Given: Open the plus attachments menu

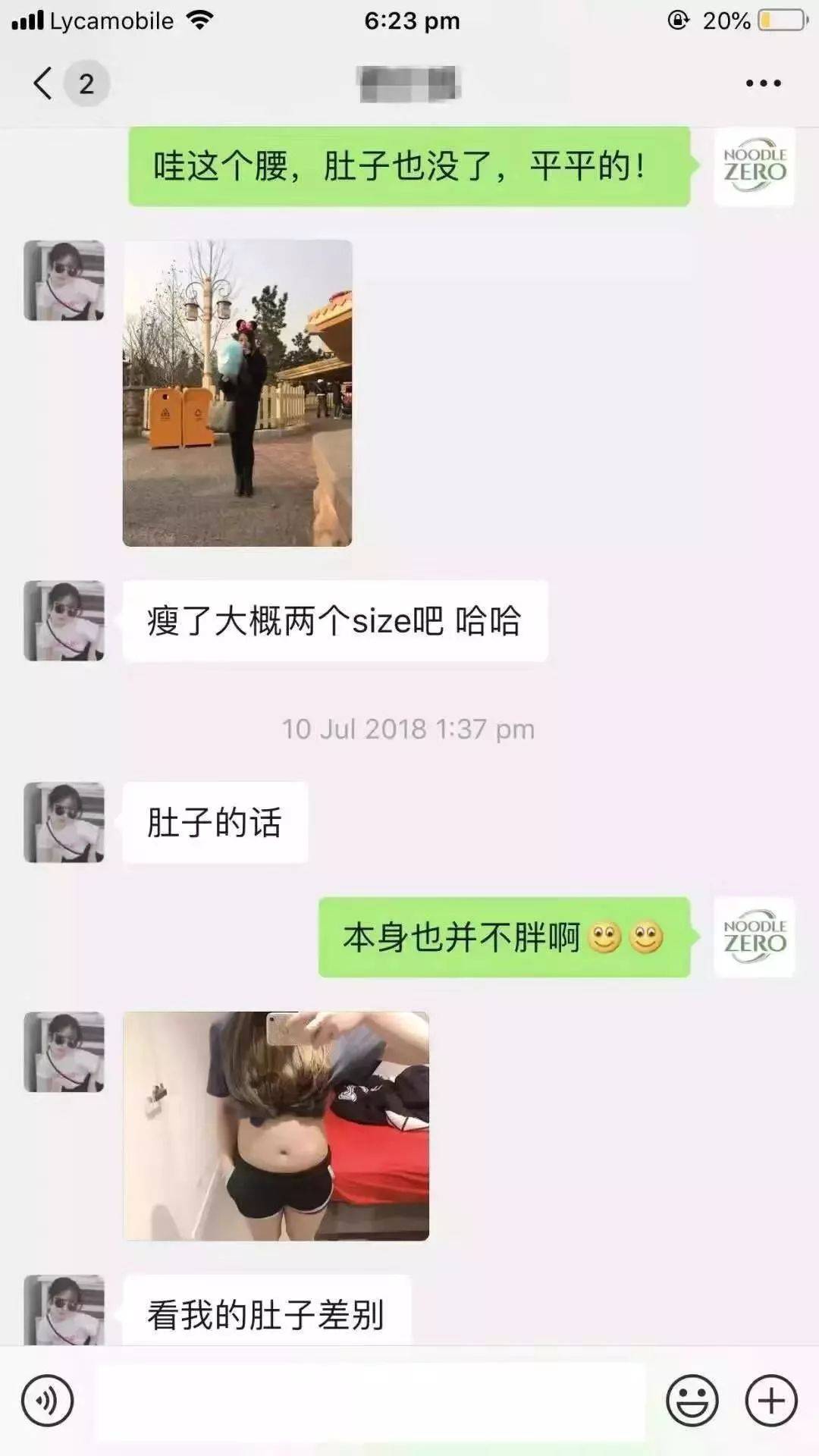Looking at the screenshot, I should [771, 1401].
